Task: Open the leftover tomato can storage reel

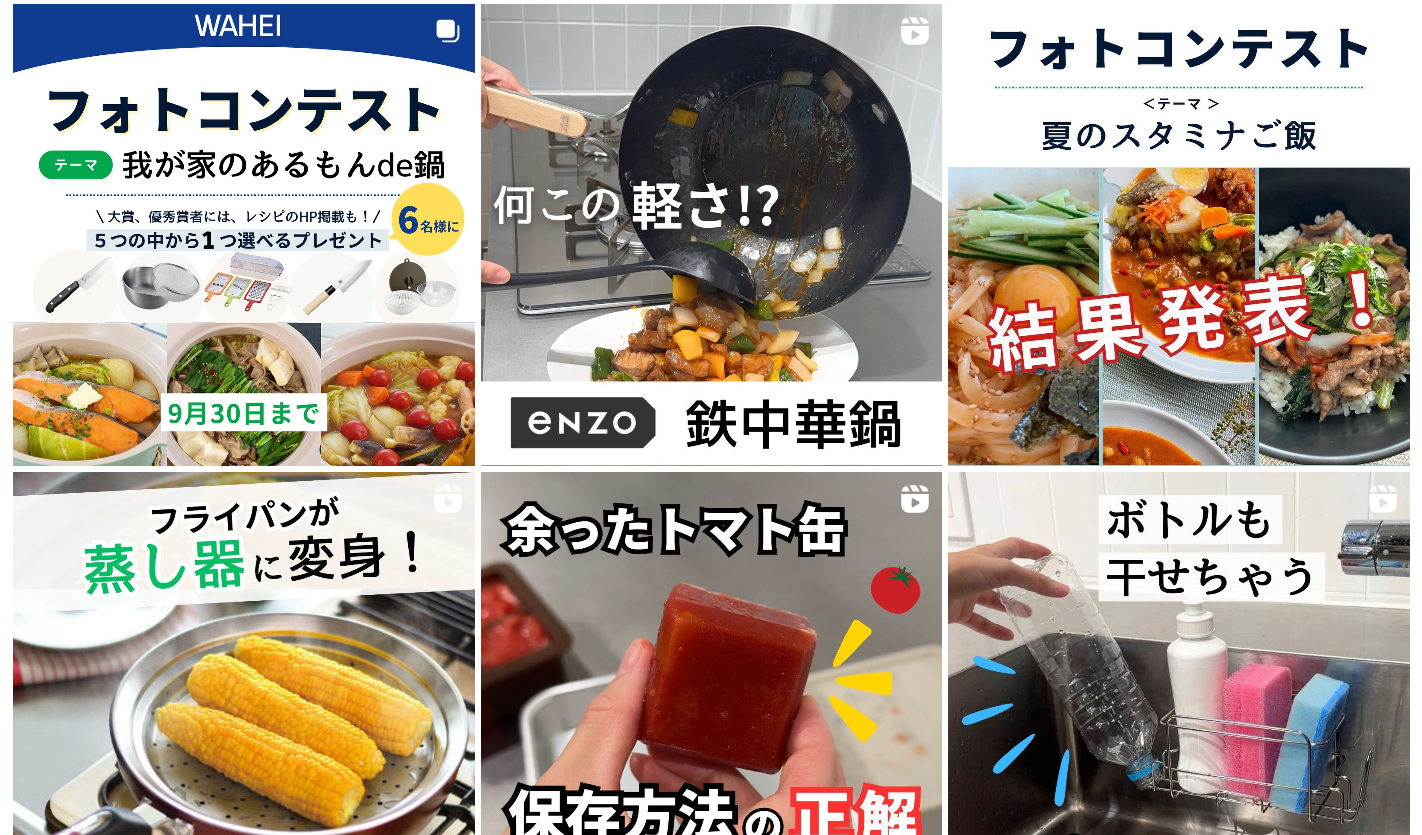Action: point(711,655)
